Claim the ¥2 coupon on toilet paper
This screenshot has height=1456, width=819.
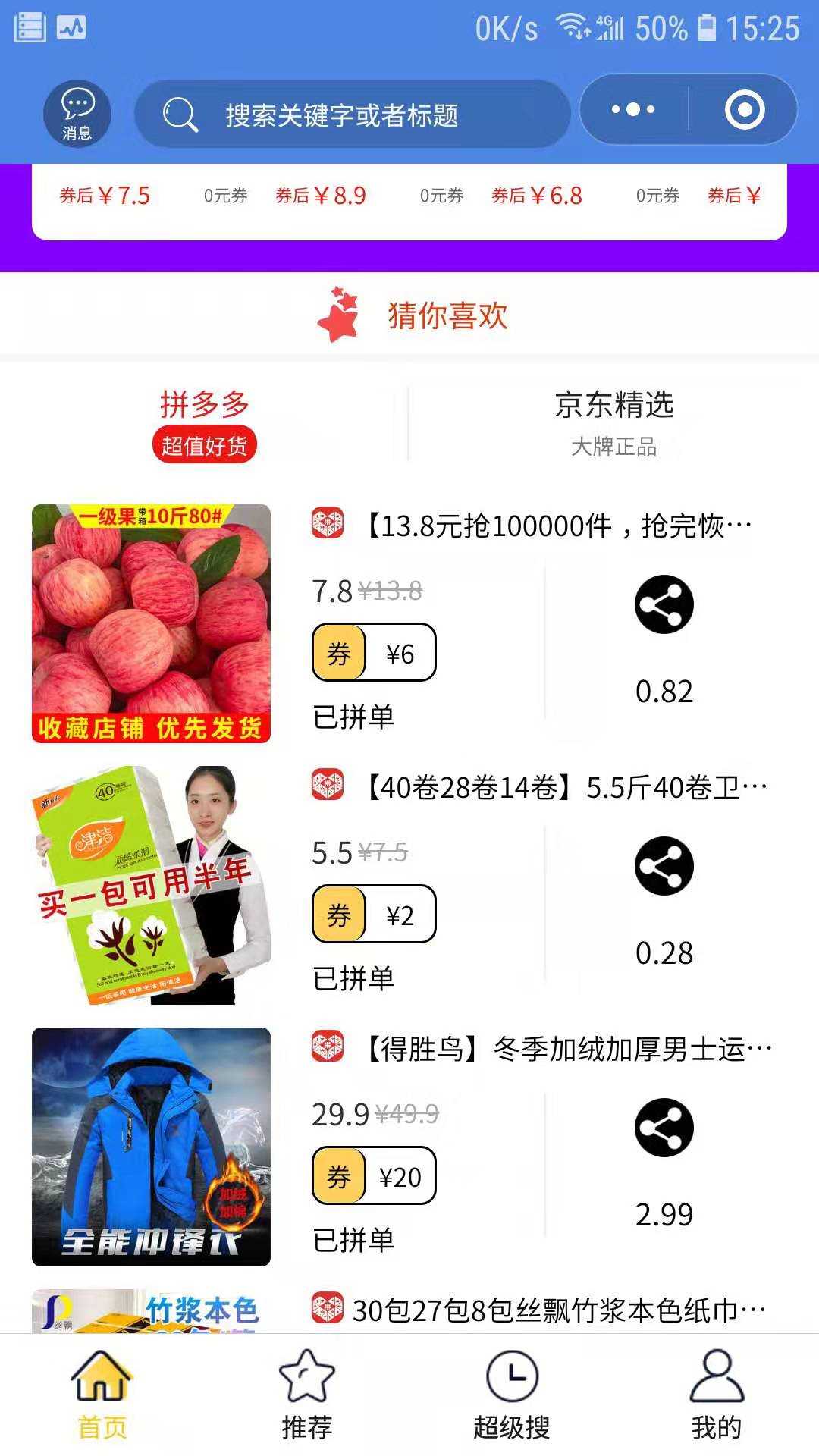click(x=374, y=915)
